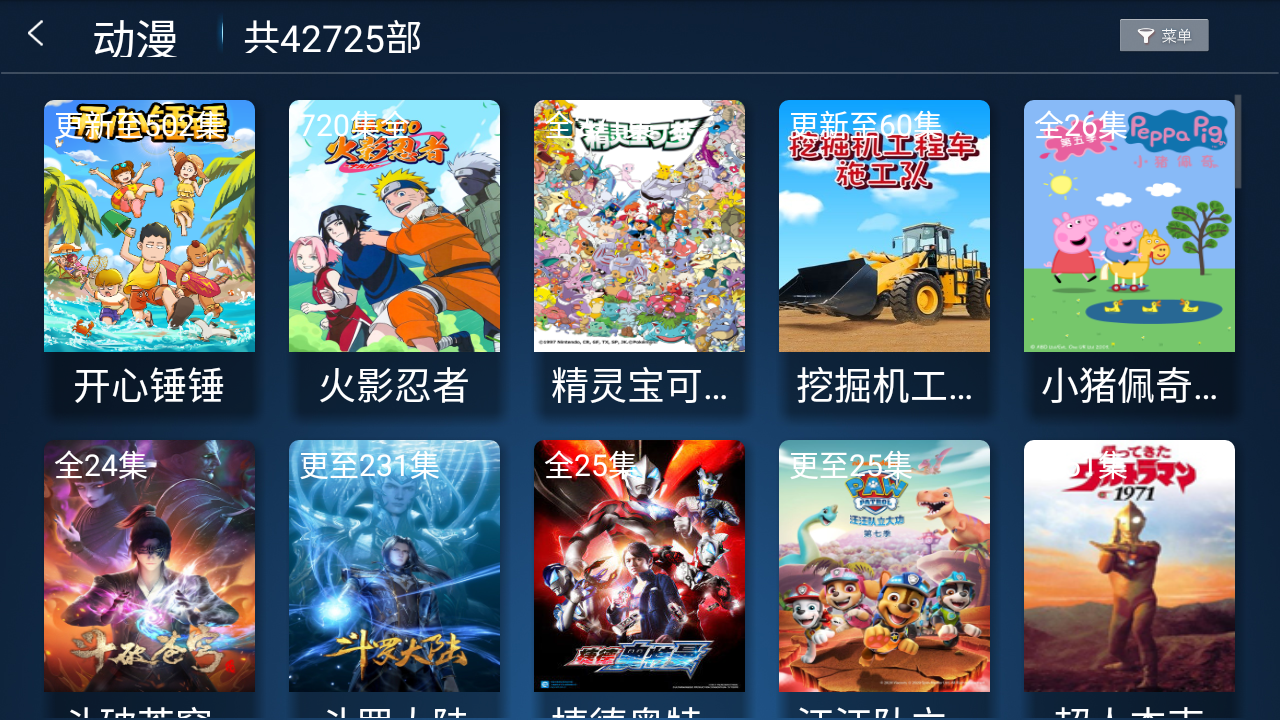The width and height of the screenshot is (1280, 720).
Task: Select the 斗罗大陆 poster tile
Action: (394, 566)
